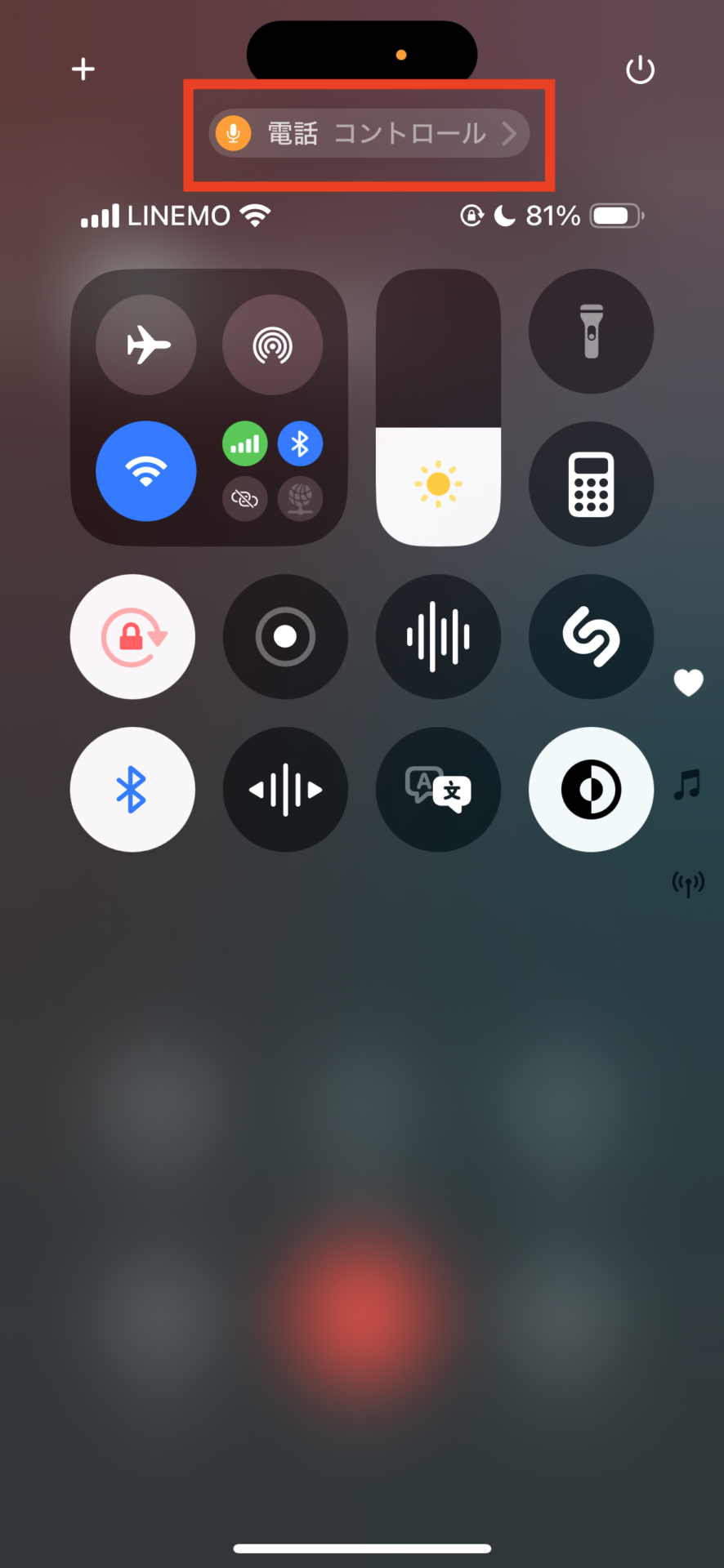Image resolution: width=724 pixels, height=1568 pixels.
Task: Toggle Dark Mode
Action: (591, 790)
